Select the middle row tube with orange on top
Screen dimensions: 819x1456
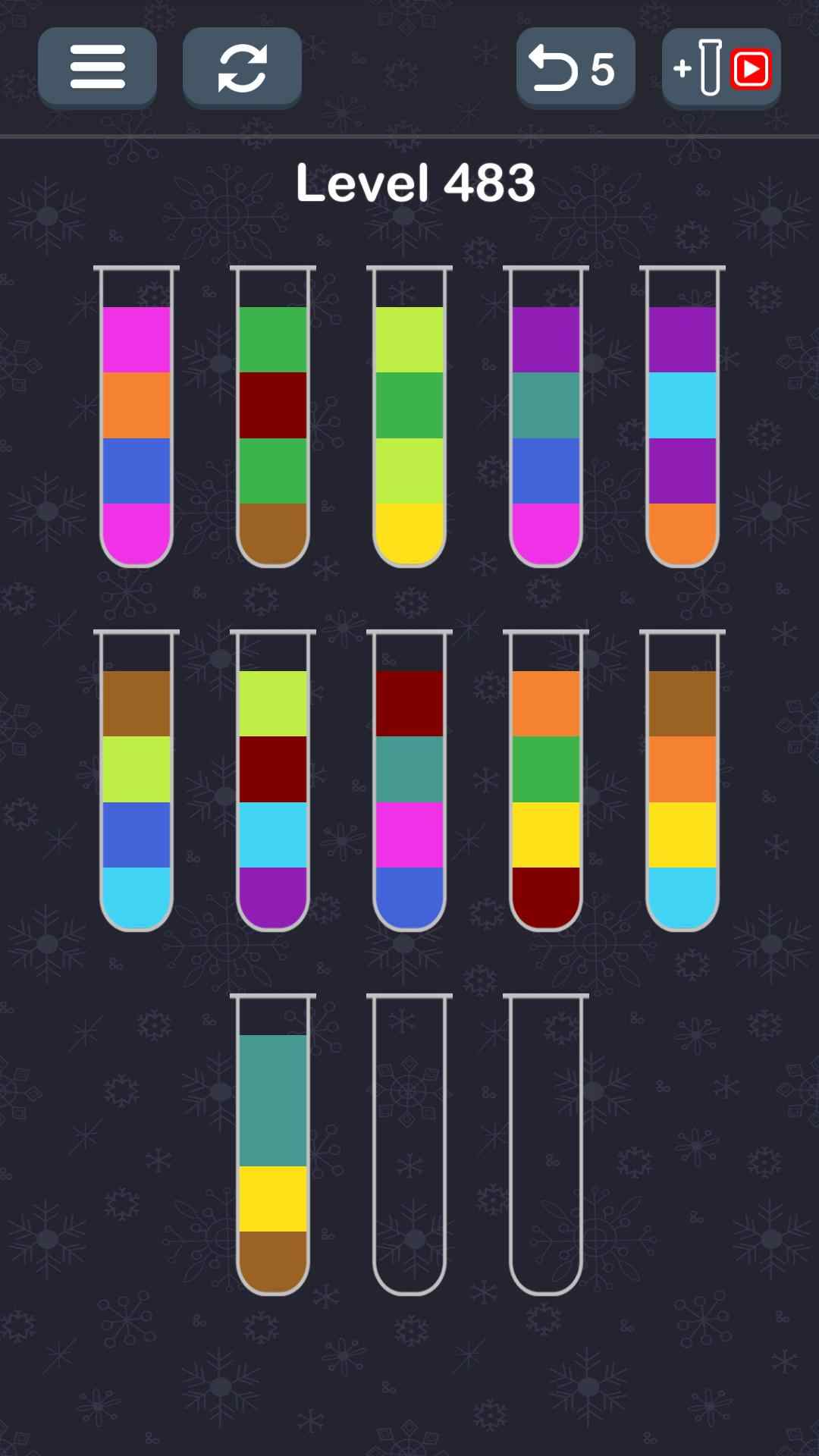[x=546, y=781]
